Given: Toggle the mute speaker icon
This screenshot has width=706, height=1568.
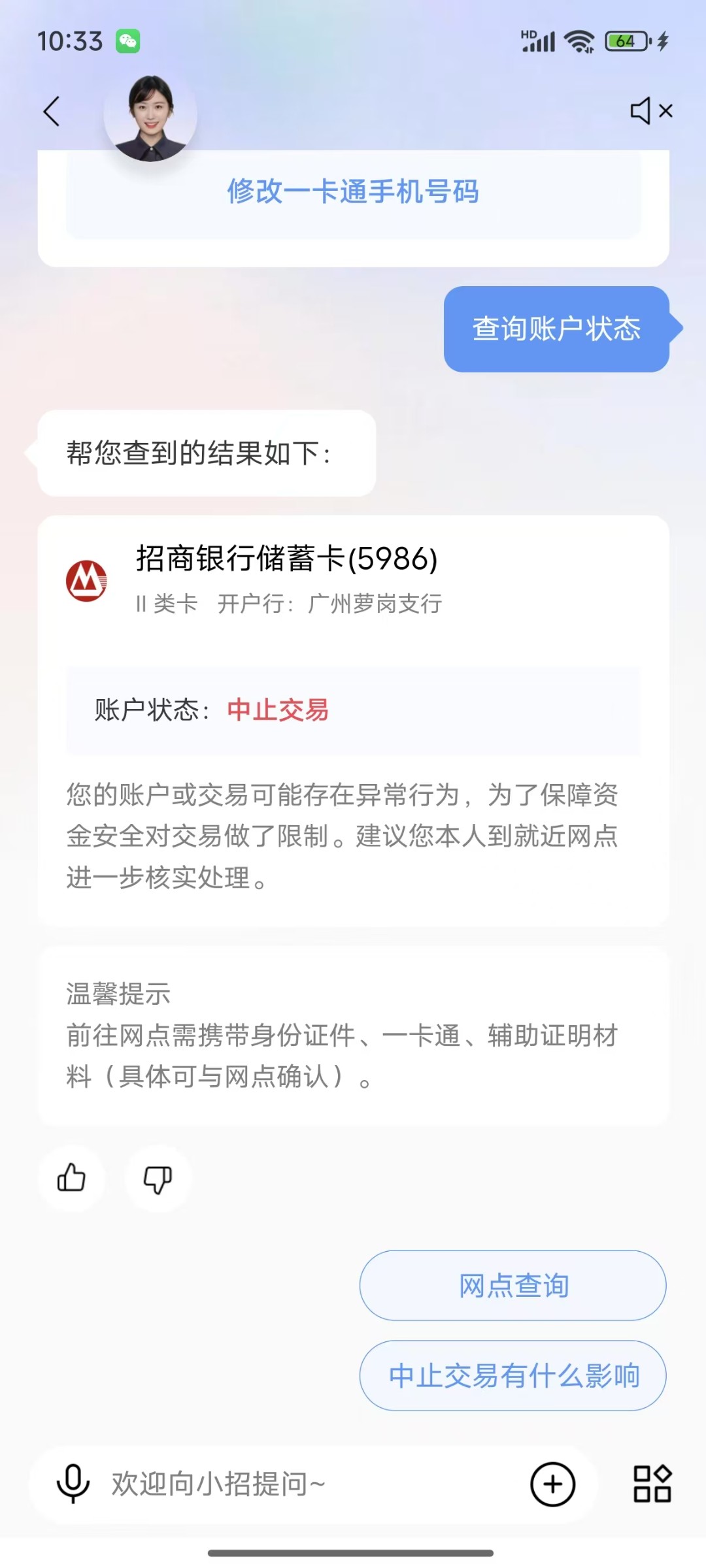Looking at the screenshot, I should [x=651, y=111].
